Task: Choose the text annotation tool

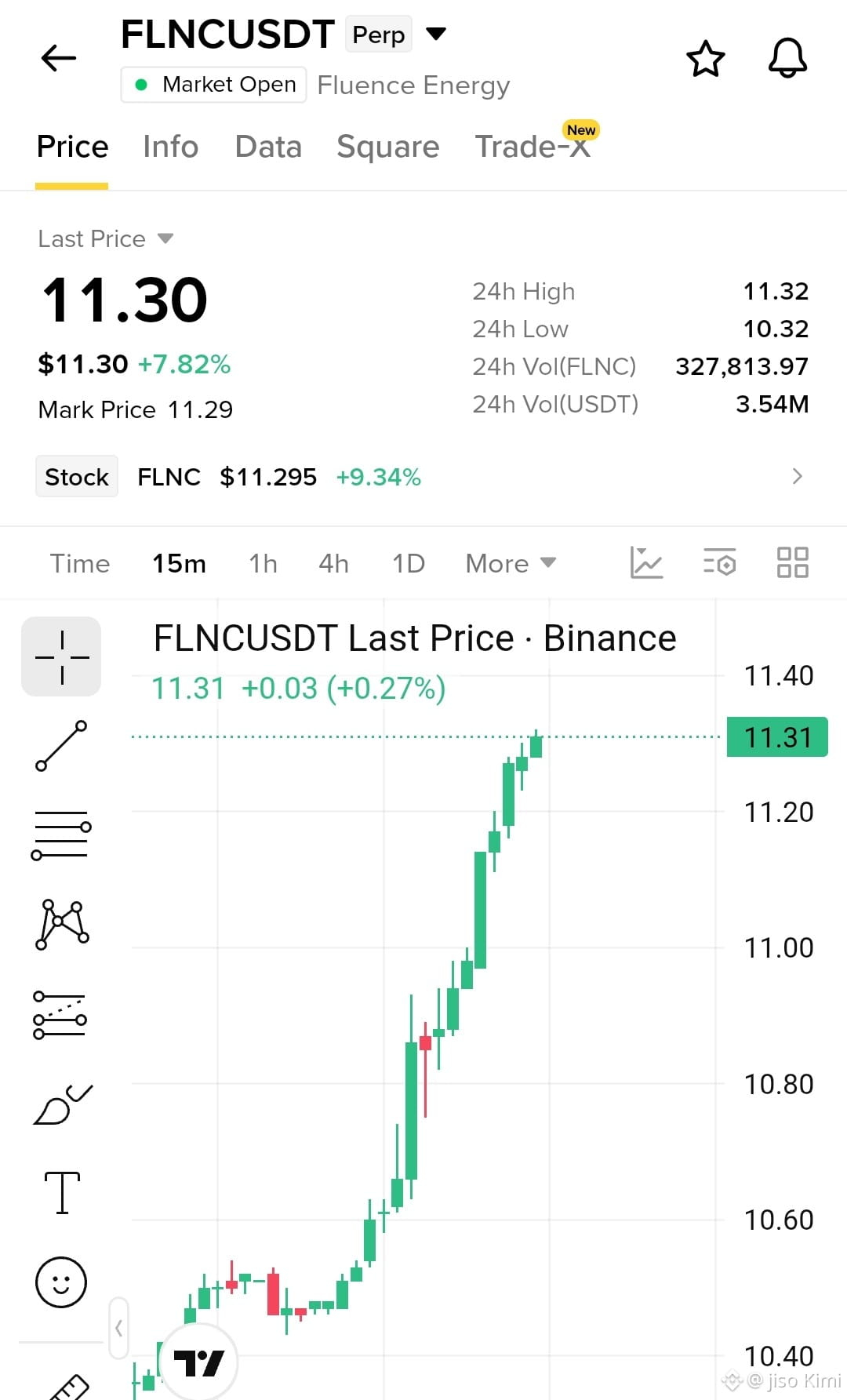Action: (62, 1193)
